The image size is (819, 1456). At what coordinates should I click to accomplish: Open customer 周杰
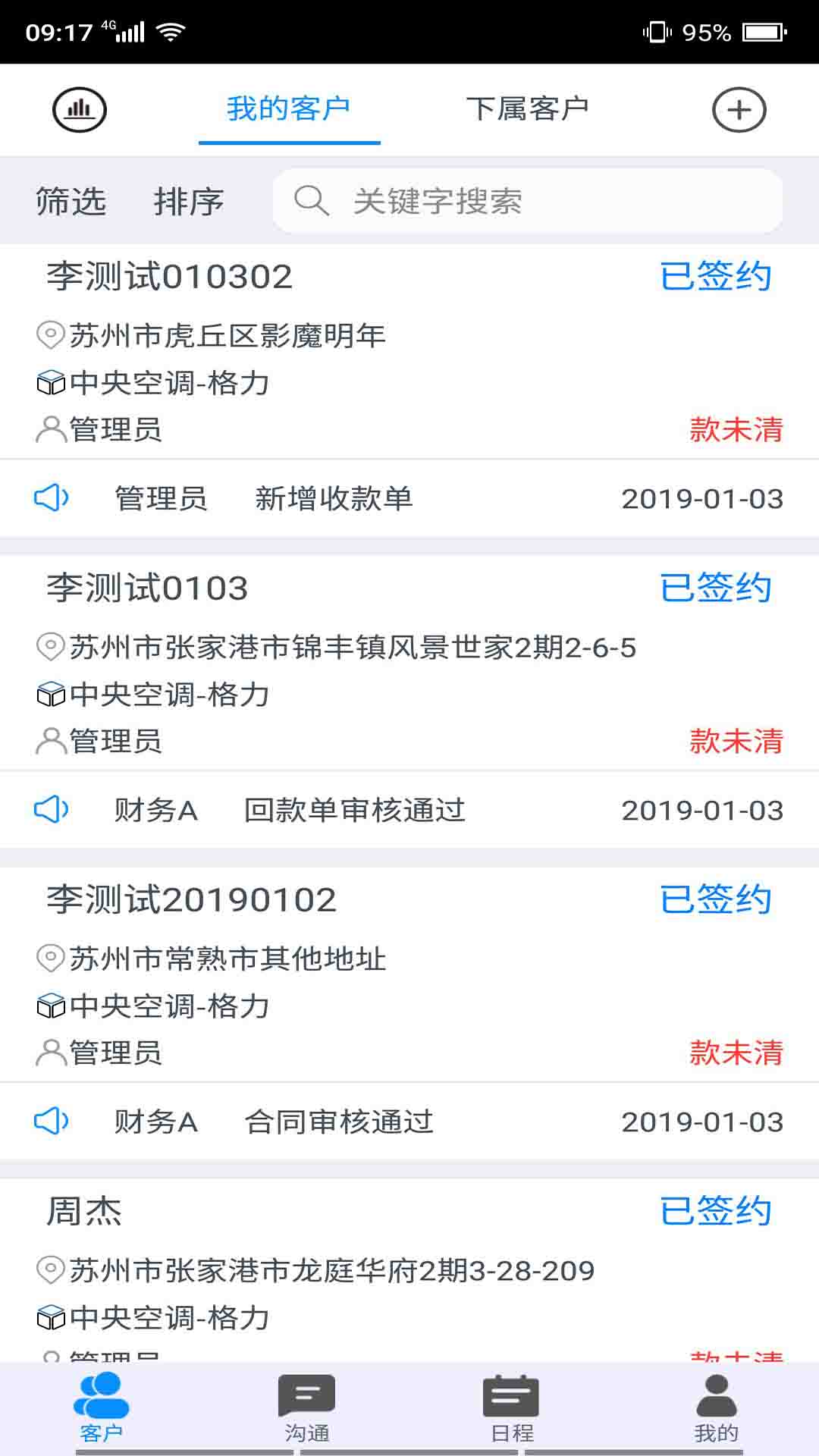(x=84, y=1211)
